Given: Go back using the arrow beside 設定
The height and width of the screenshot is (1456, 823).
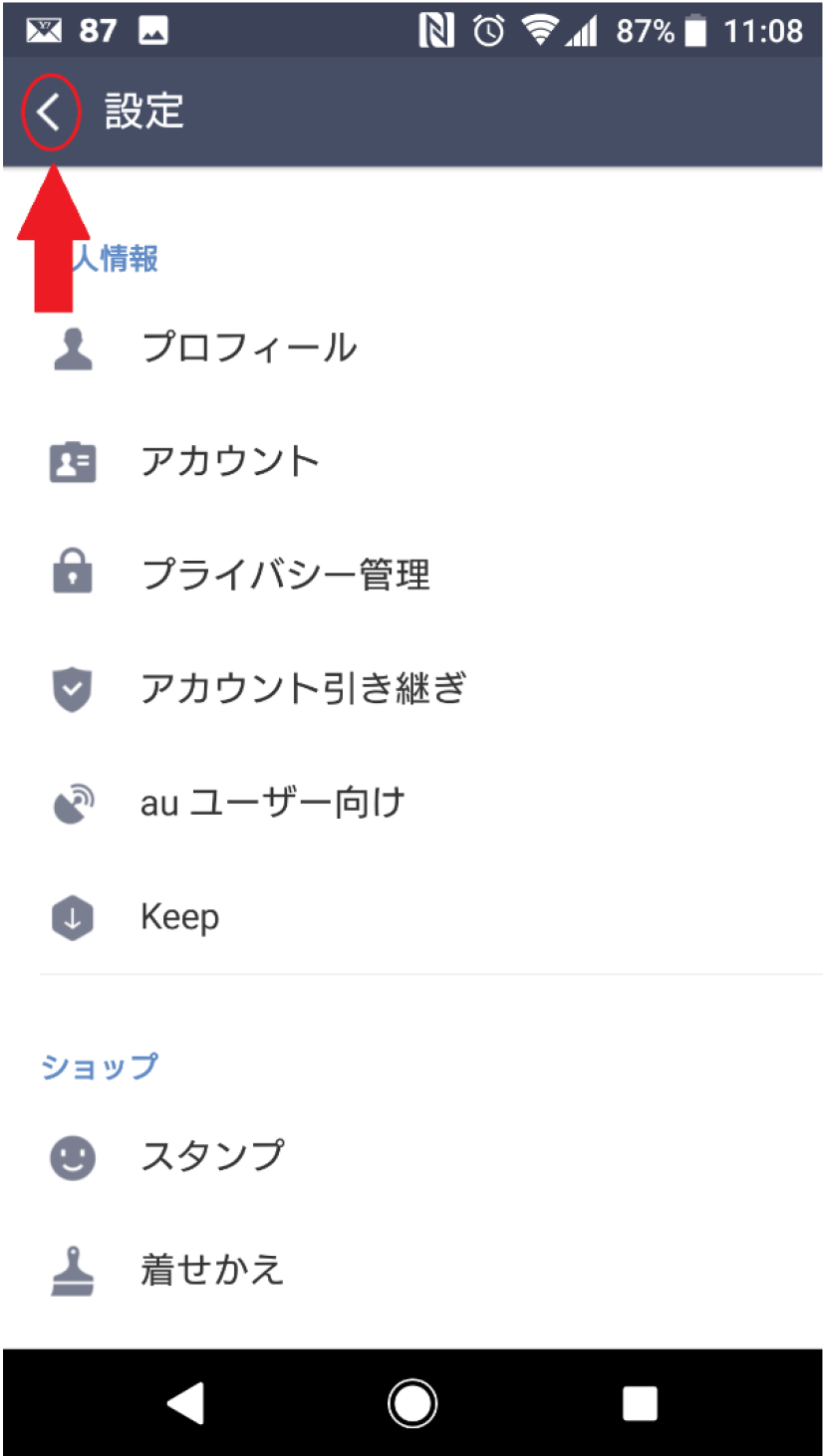Looking at the screenshot, I should tap(49, 112).
